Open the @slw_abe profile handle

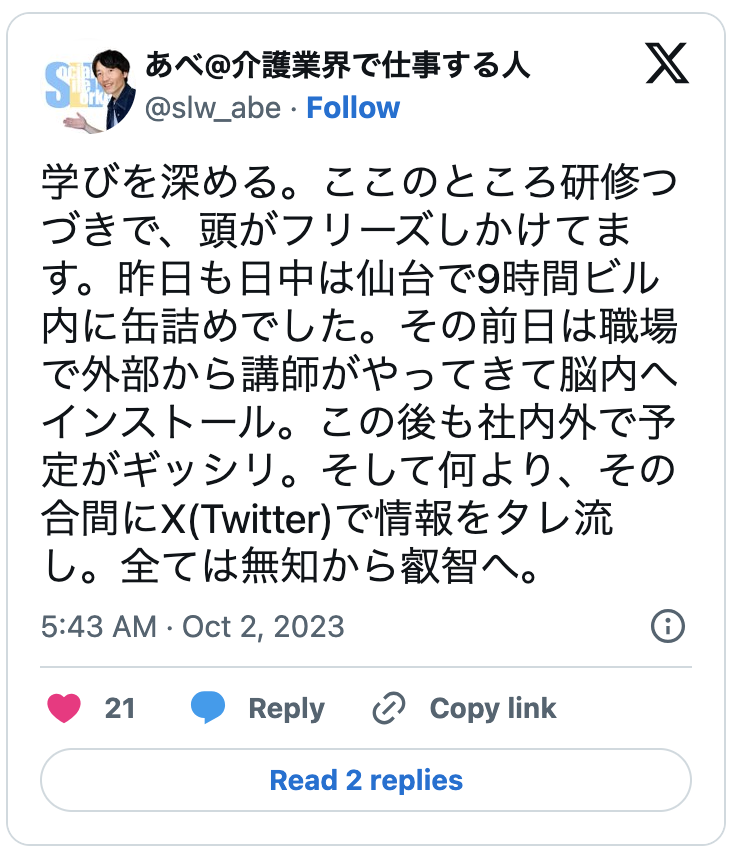pos(213,108)
